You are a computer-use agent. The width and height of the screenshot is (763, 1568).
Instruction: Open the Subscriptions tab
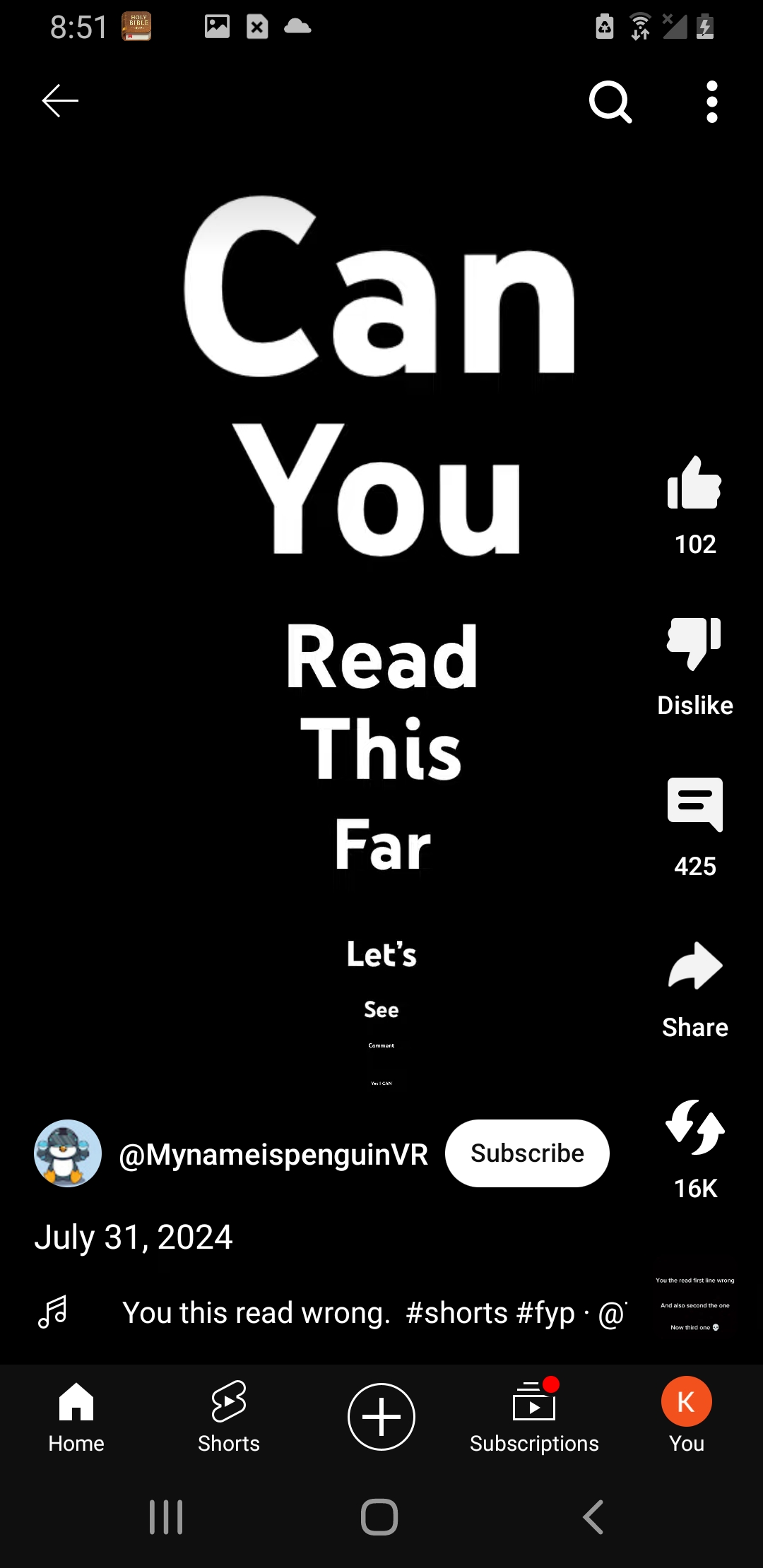point(534,1416)
